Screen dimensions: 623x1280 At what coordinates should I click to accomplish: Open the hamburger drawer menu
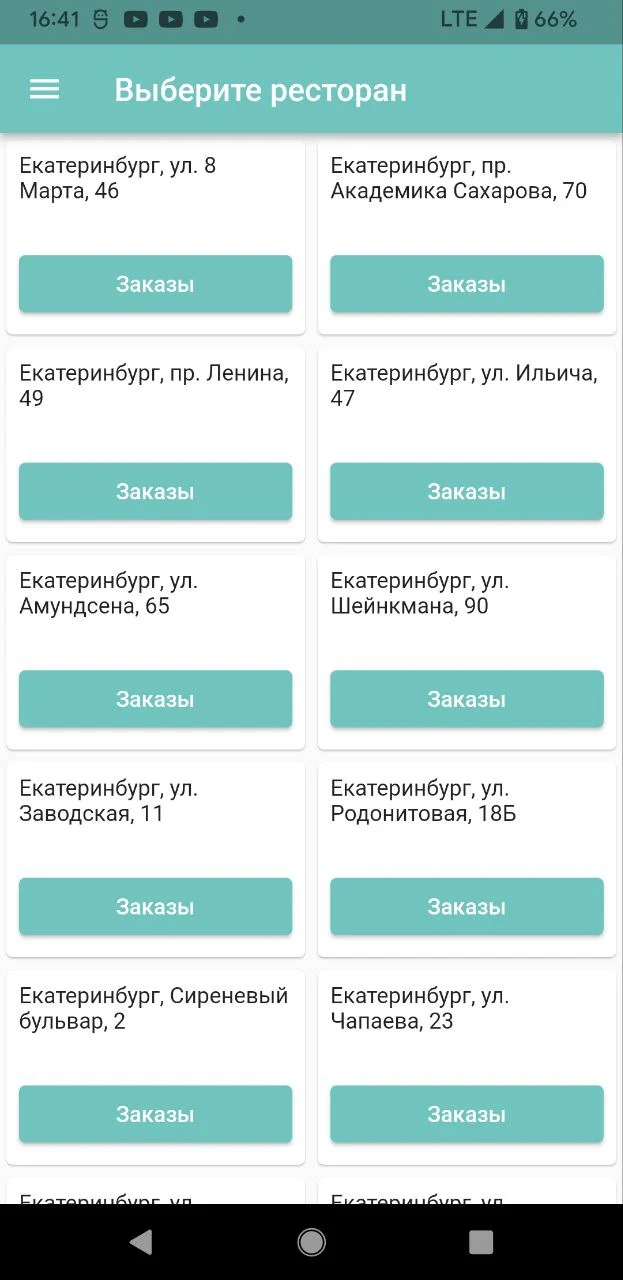[44, 90]
